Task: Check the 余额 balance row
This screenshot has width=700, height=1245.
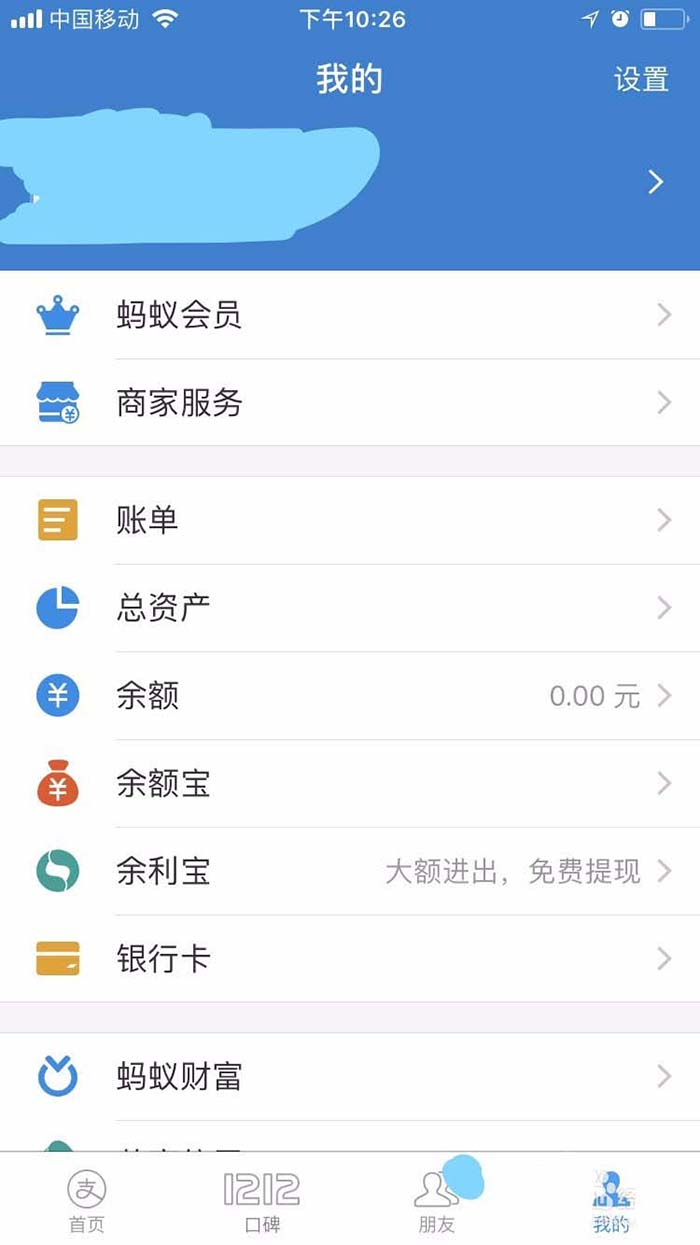Action: 350,696
